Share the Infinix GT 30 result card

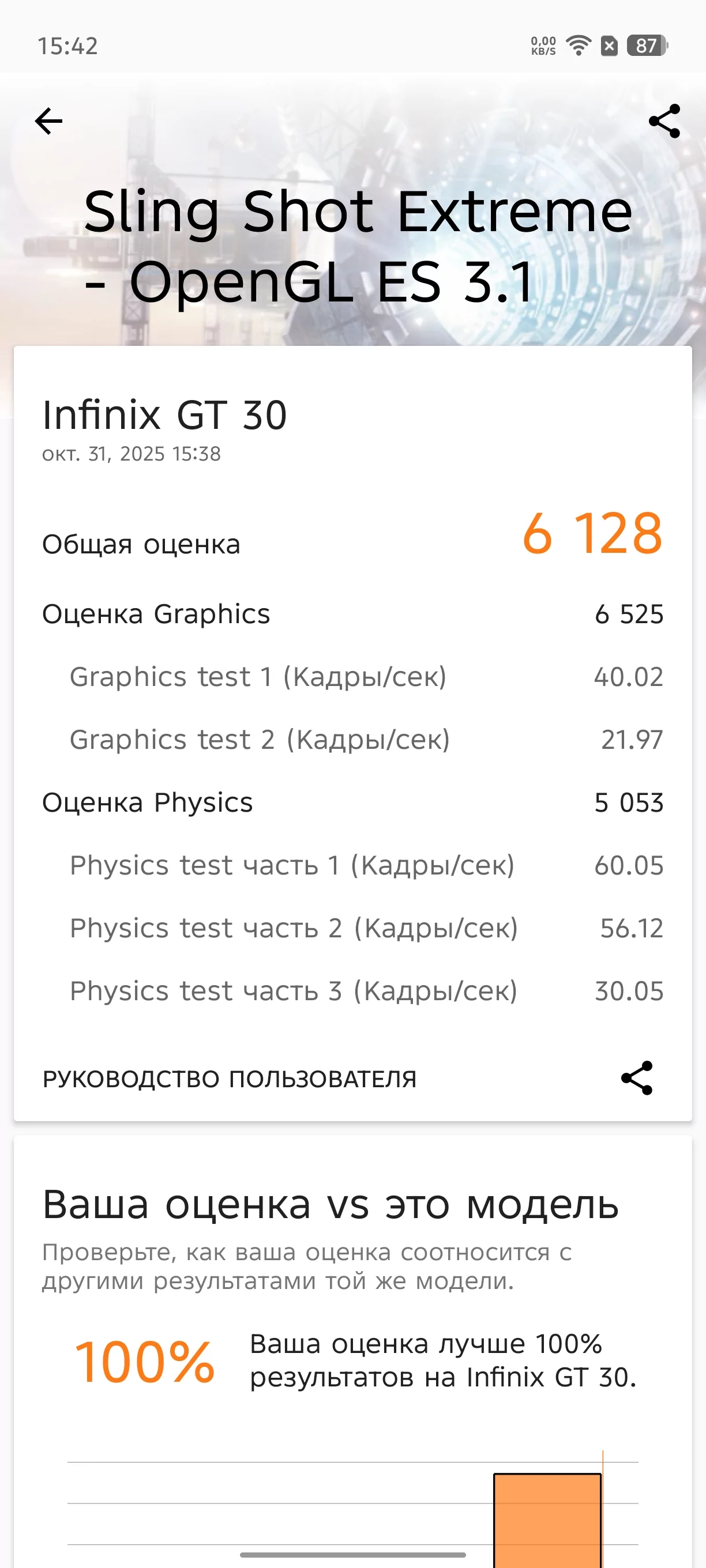point(637,1078)
